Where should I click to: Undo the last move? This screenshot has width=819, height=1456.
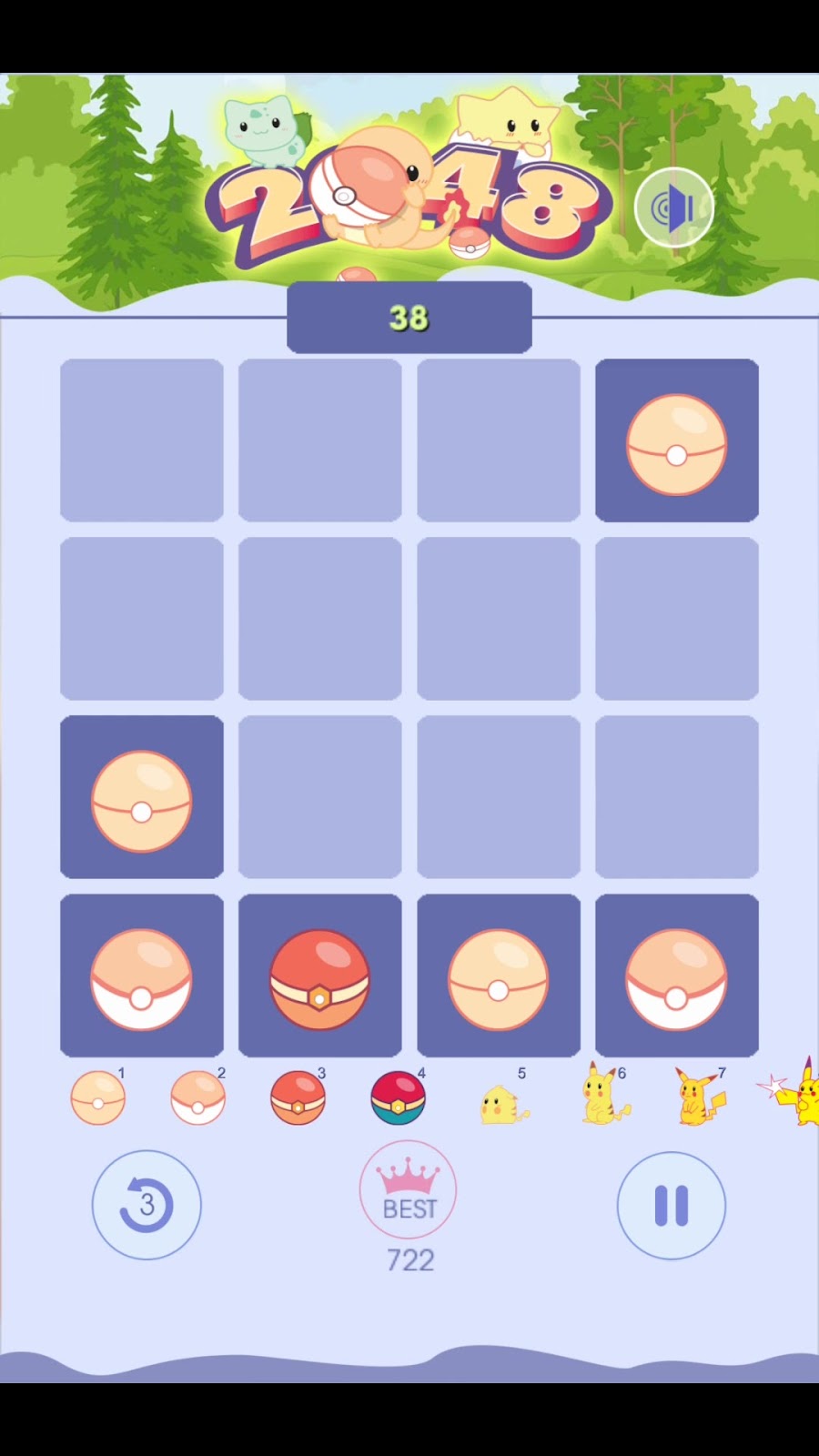pos(147,1205)
